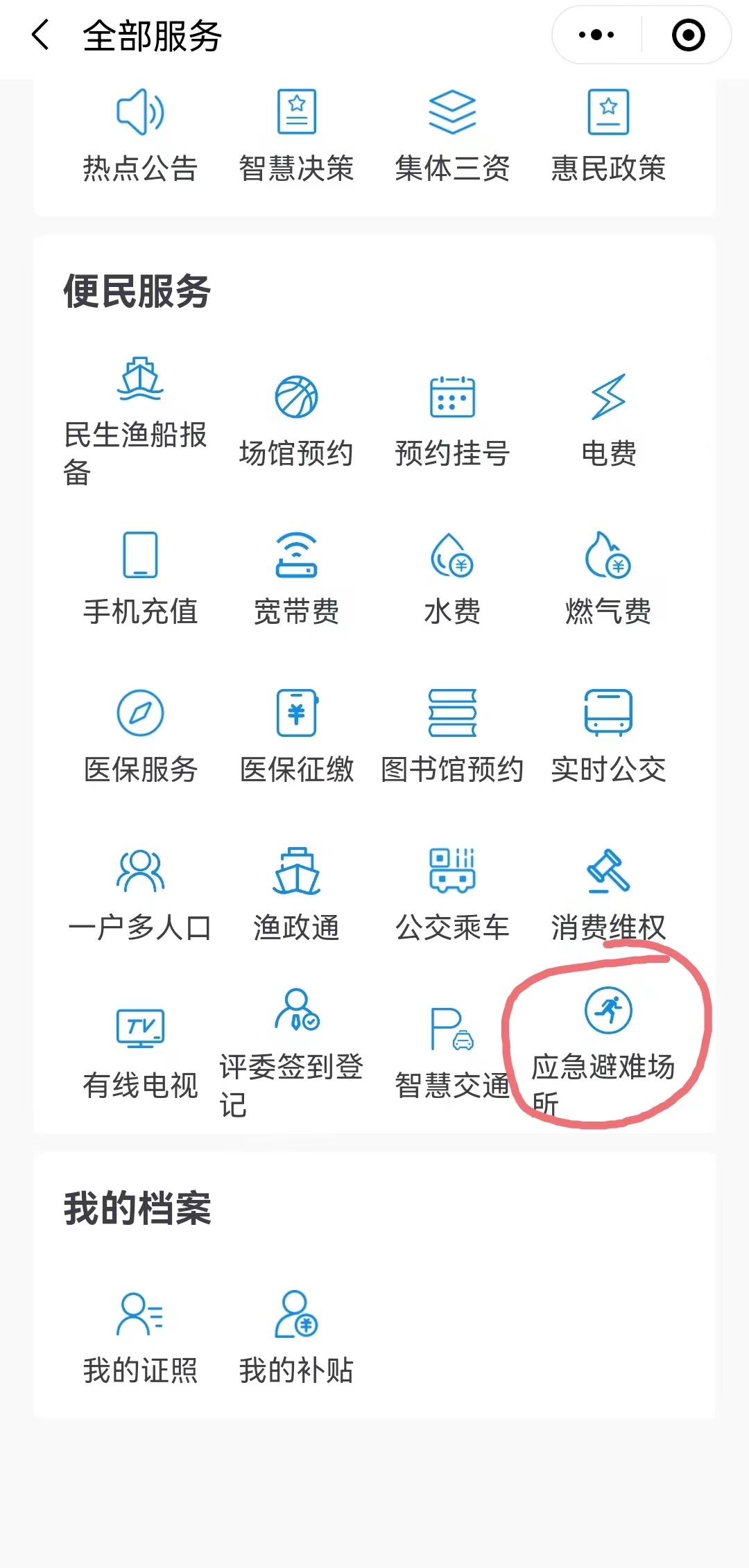
Task: View 实时公交 real-time bus
Action: [x=608, y=736]
